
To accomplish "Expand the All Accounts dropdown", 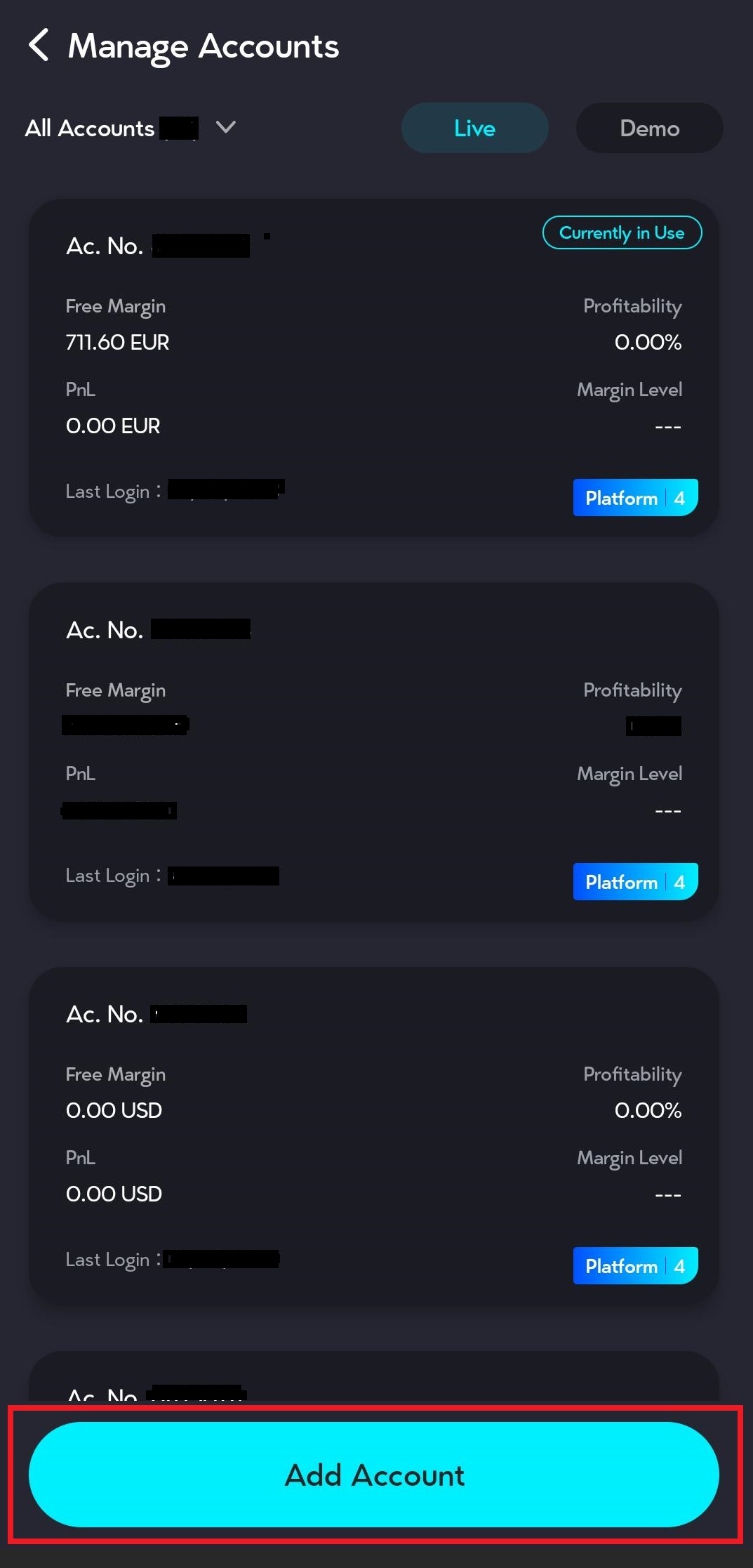I will [x=225, y=128].
